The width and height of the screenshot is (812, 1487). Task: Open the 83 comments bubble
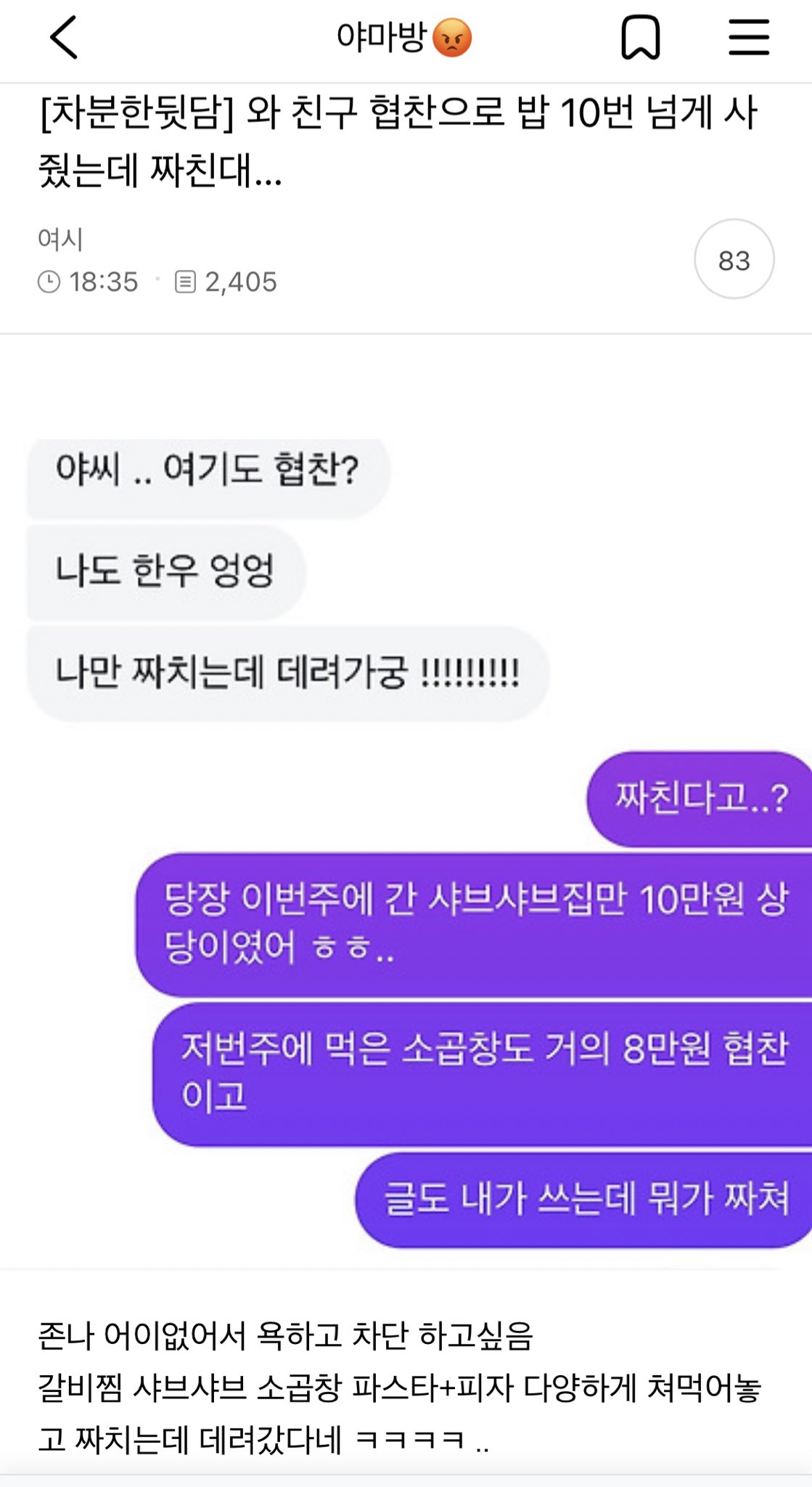(734, 259)
